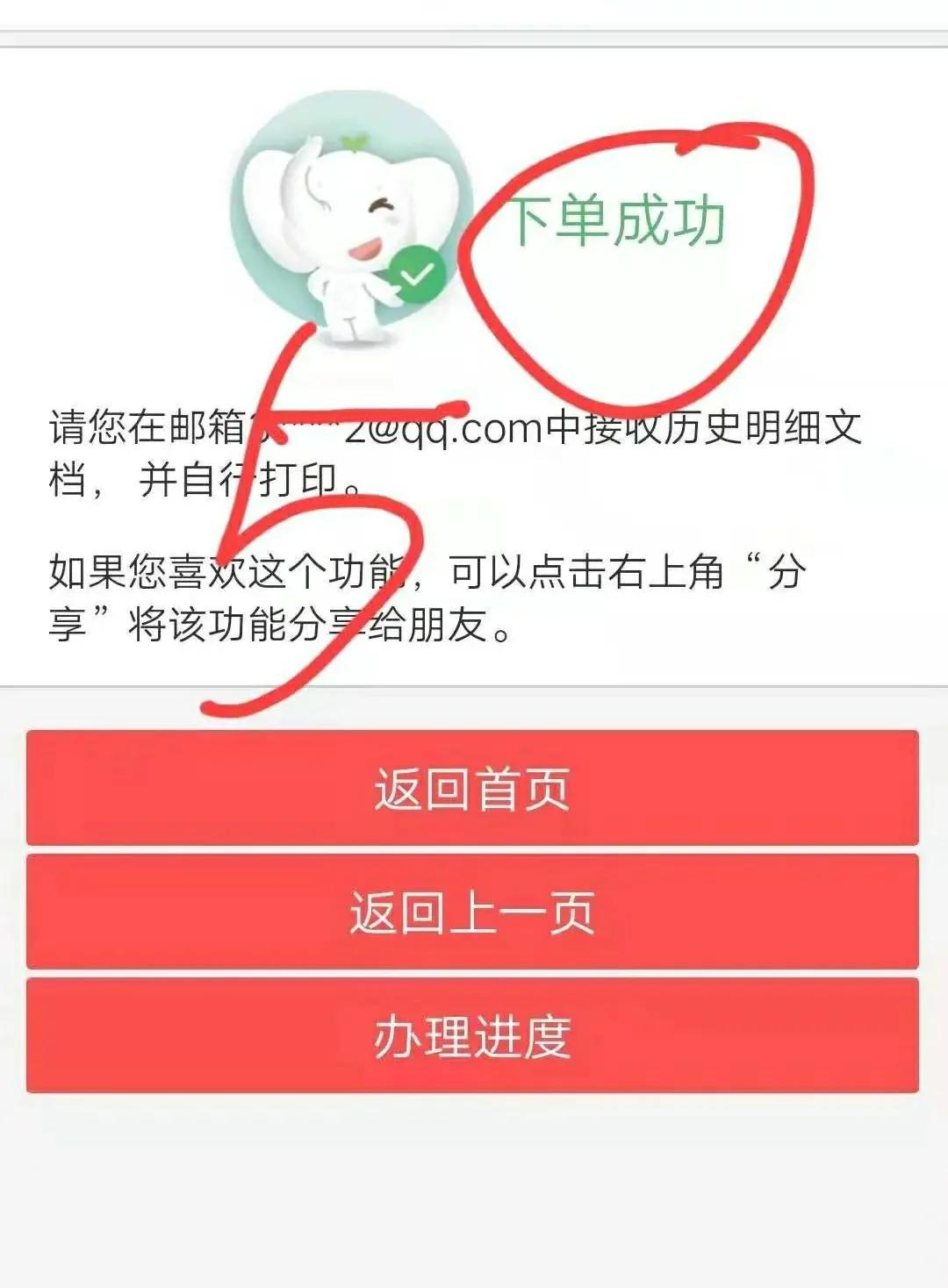Click the elephant mascot avatar

pyautogui.click(x=347, y=219)
